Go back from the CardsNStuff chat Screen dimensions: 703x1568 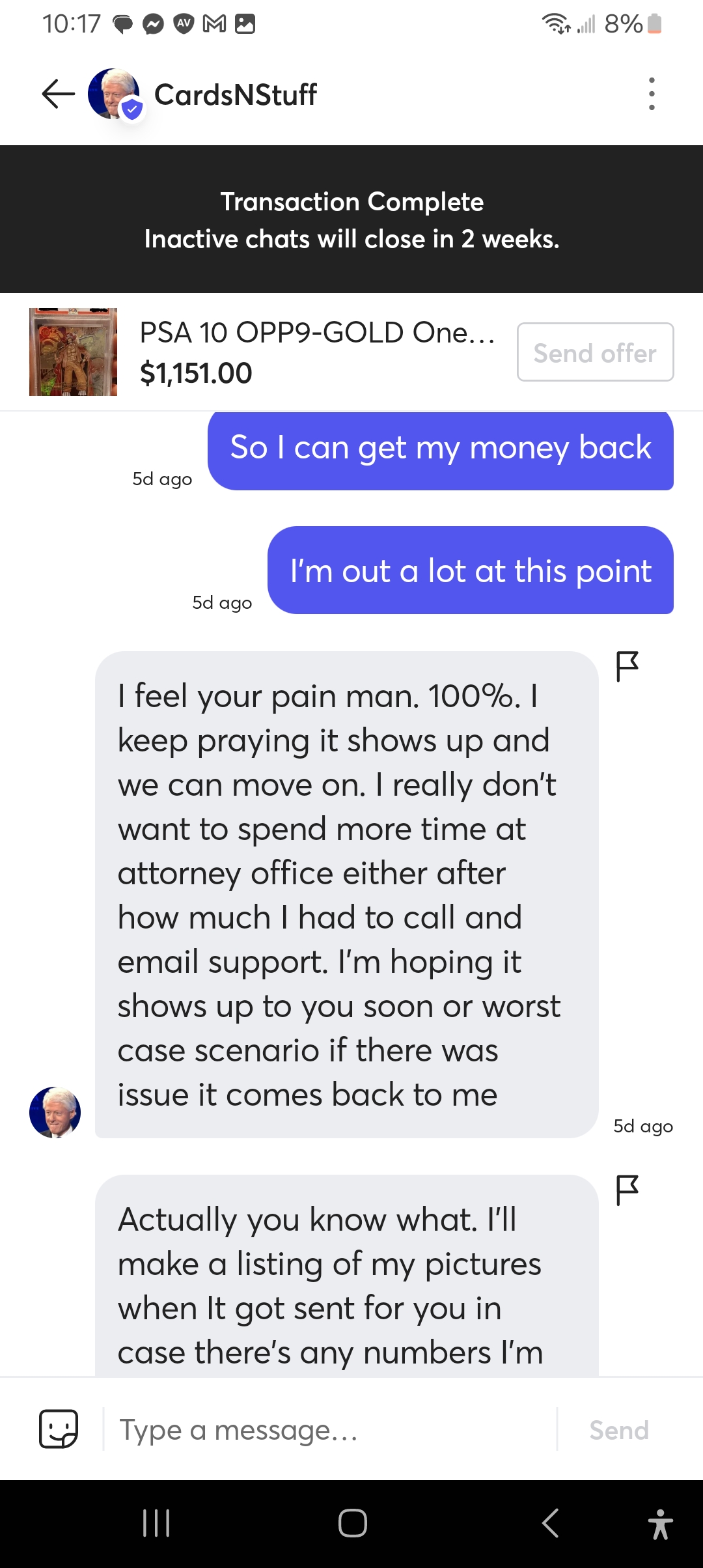pyautogui.click(x=58, y=94)
